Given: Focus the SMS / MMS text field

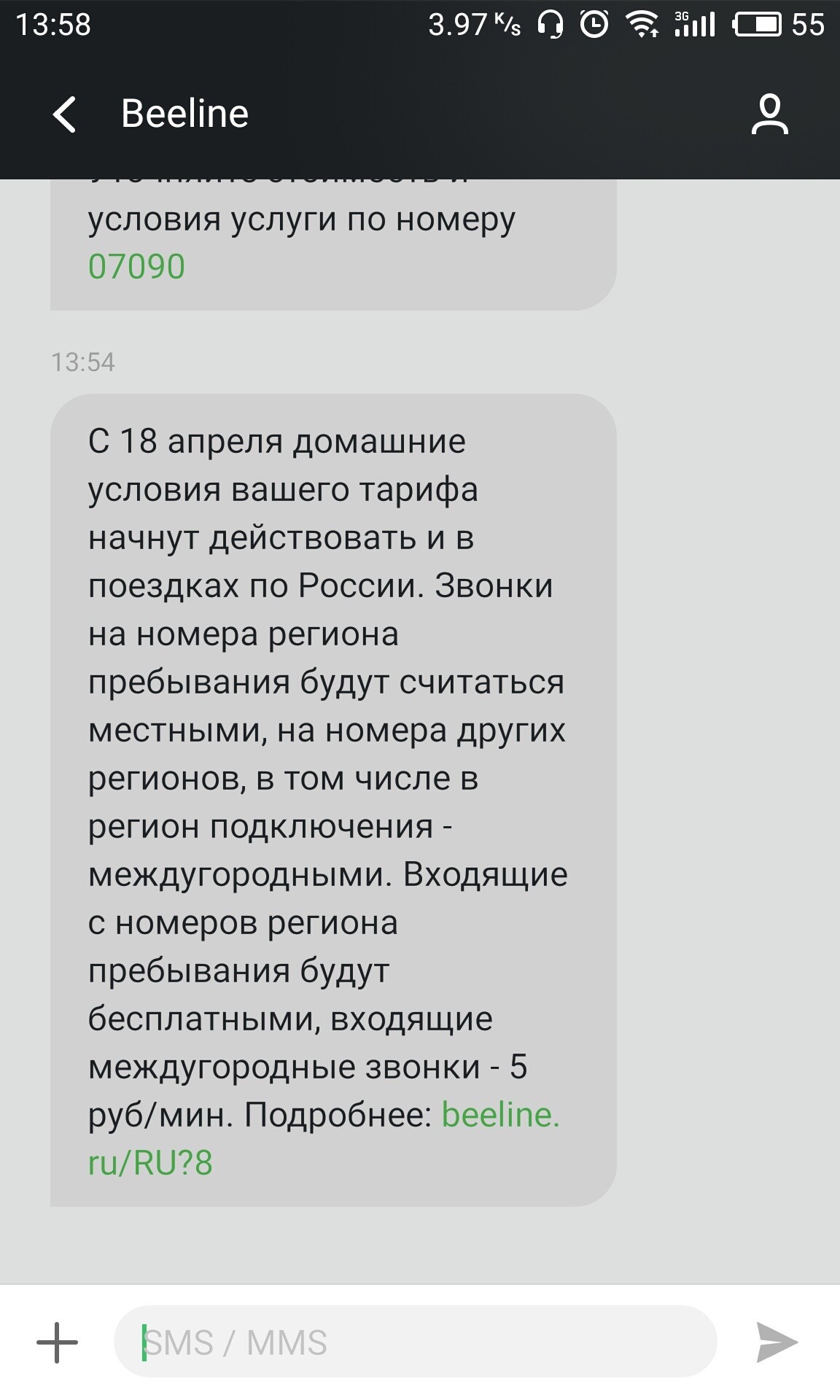Looking at the screenshot, I should (x=416, y=1342).
